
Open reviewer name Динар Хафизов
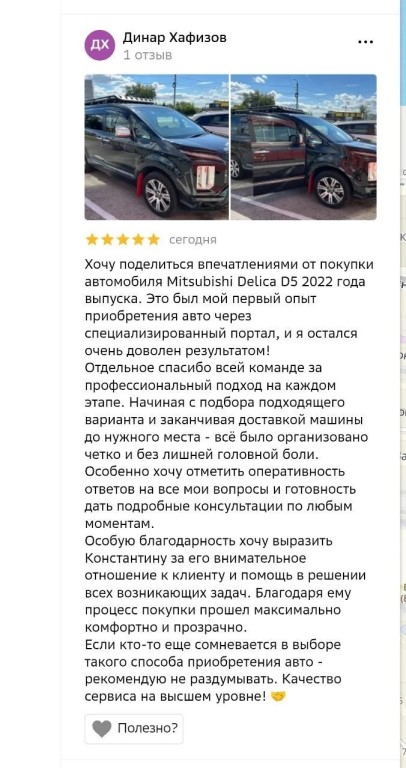[174, 38]
